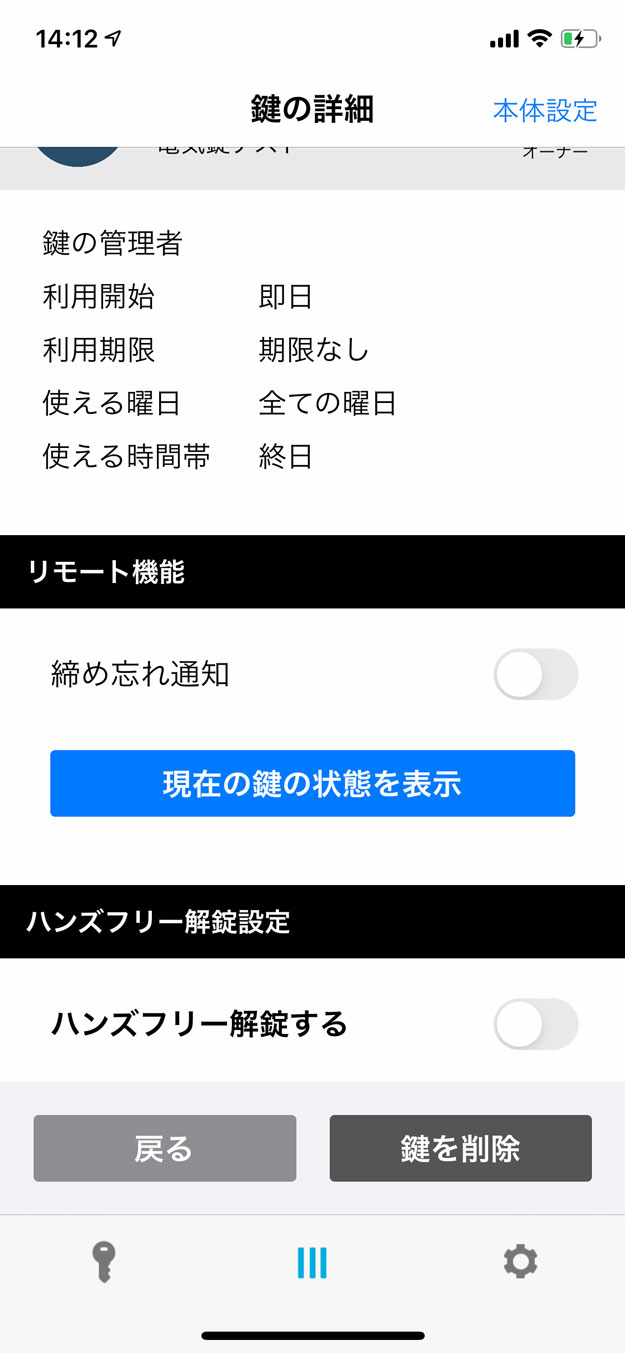Enable the 締め忘れ通知 switch

click(536, 674)
